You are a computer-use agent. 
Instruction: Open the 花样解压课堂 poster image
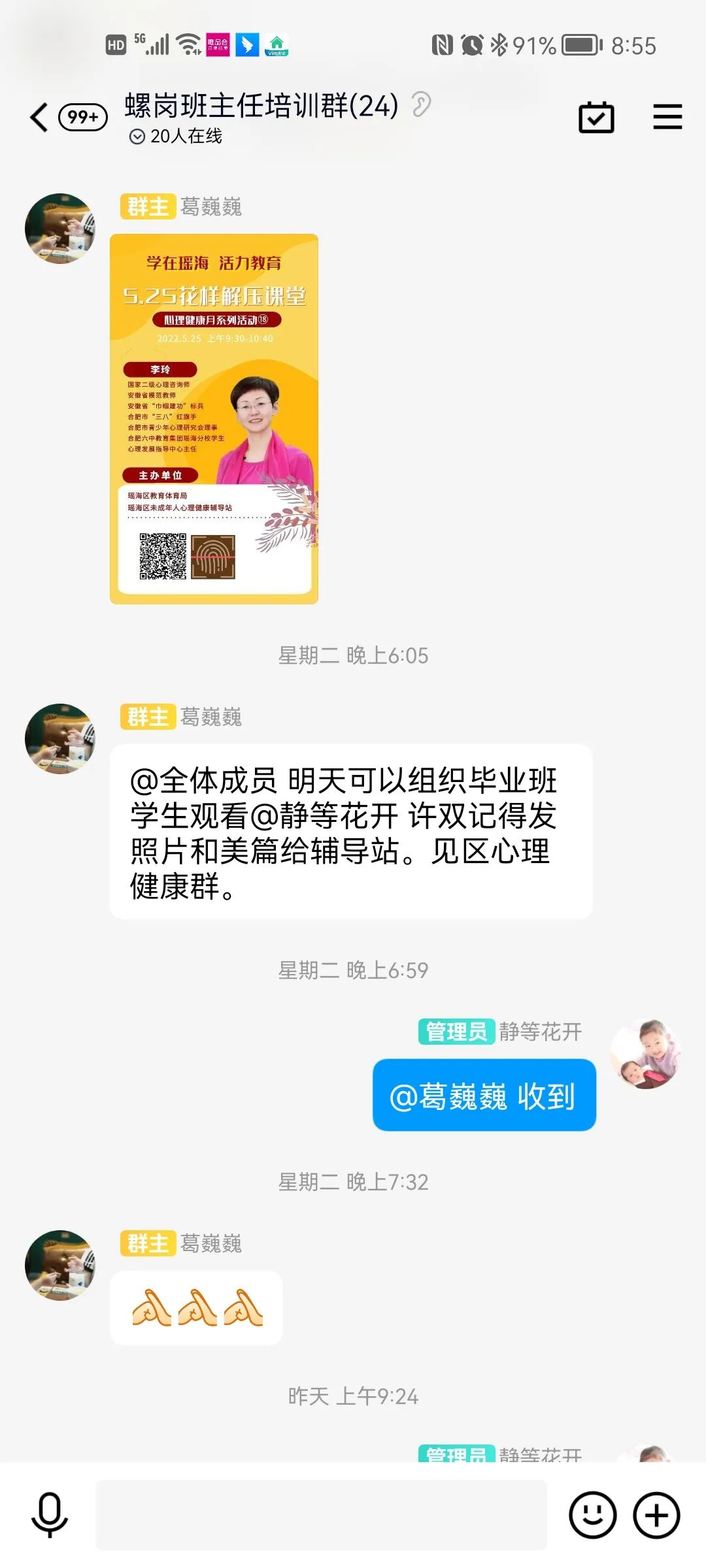coord(214,419)
